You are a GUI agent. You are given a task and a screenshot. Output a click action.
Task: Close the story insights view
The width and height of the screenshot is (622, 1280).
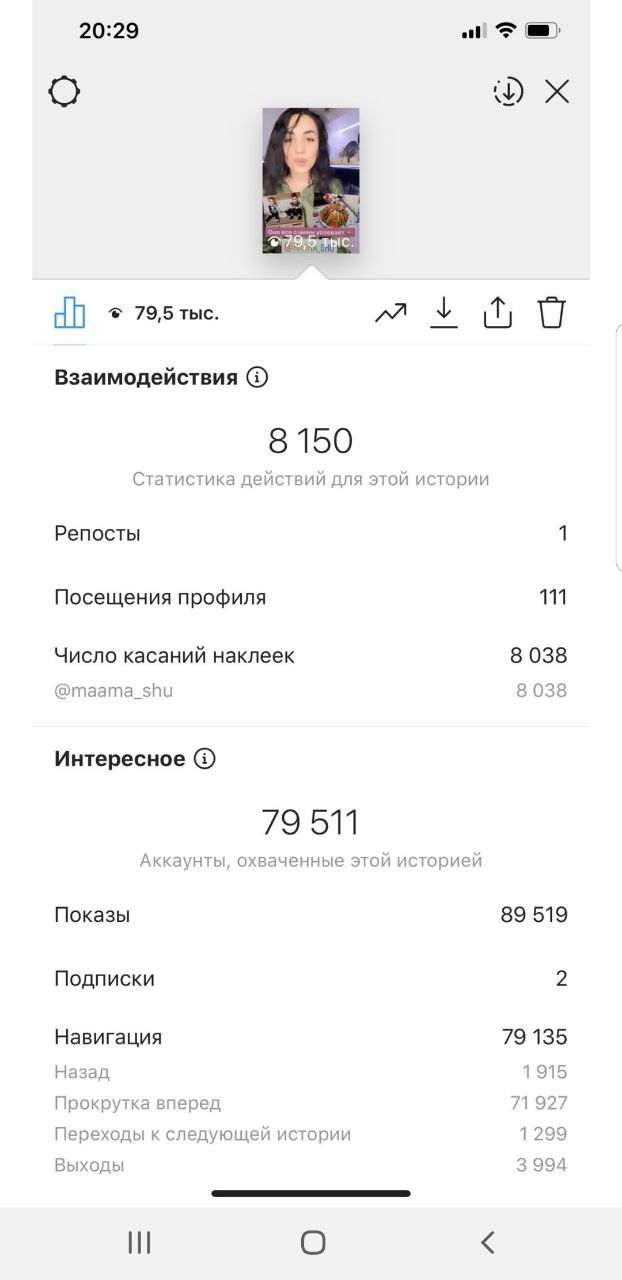pyautogui.click(x=557, y=92)
